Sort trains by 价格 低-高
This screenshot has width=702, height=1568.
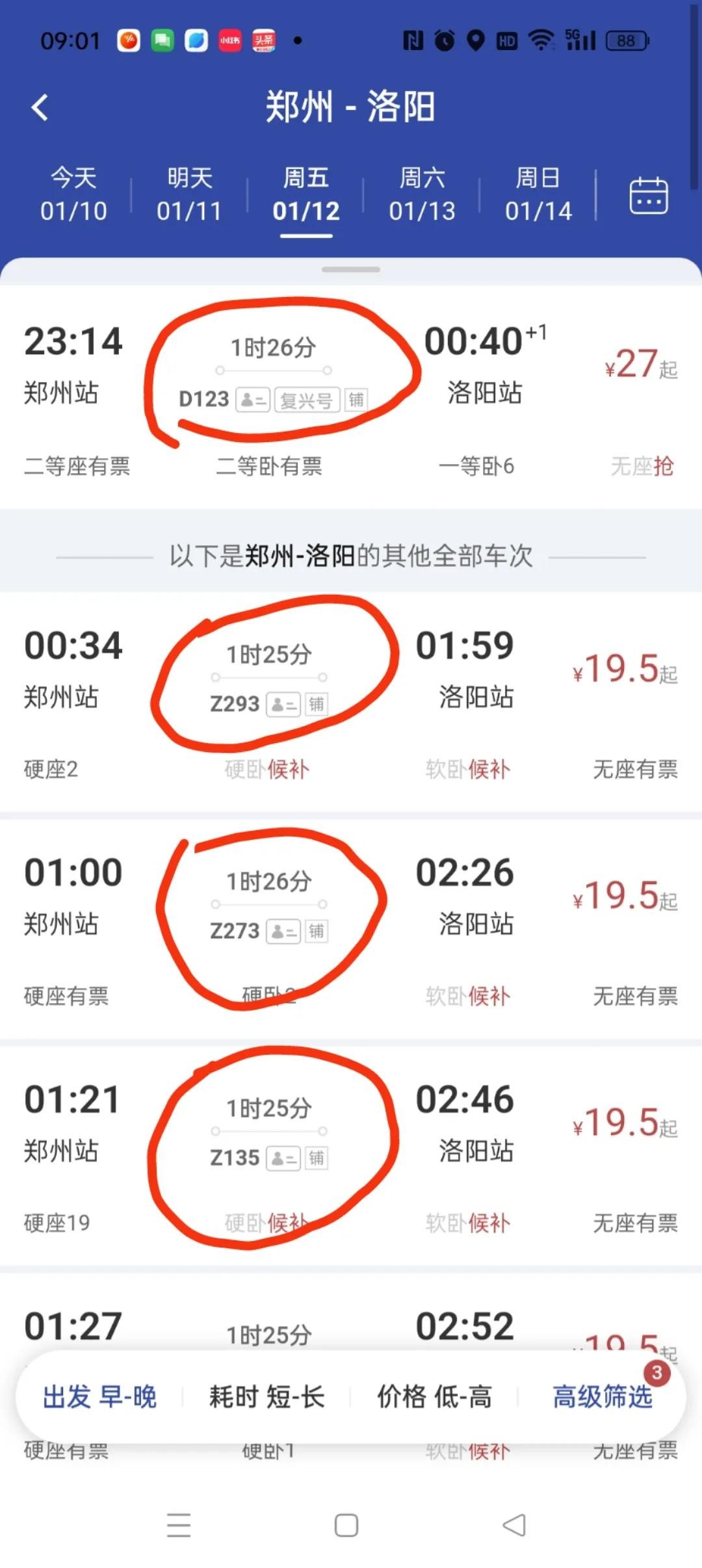(x=434, y=1396)
